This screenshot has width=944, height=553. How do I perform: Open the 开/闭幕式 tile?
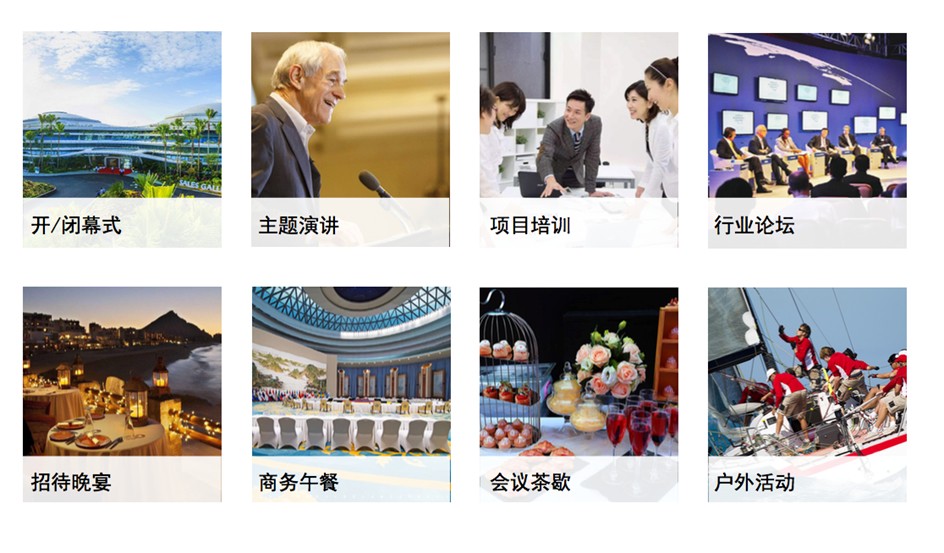coord(122,139)
